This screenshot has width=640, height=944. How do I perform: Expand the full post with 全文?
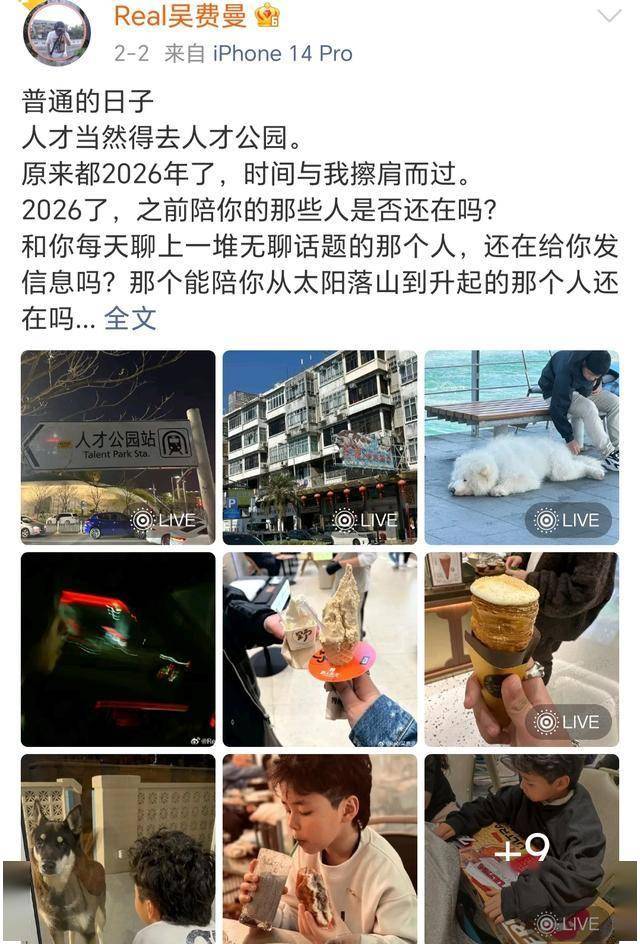pyautogui.click(x=130, y=318)
